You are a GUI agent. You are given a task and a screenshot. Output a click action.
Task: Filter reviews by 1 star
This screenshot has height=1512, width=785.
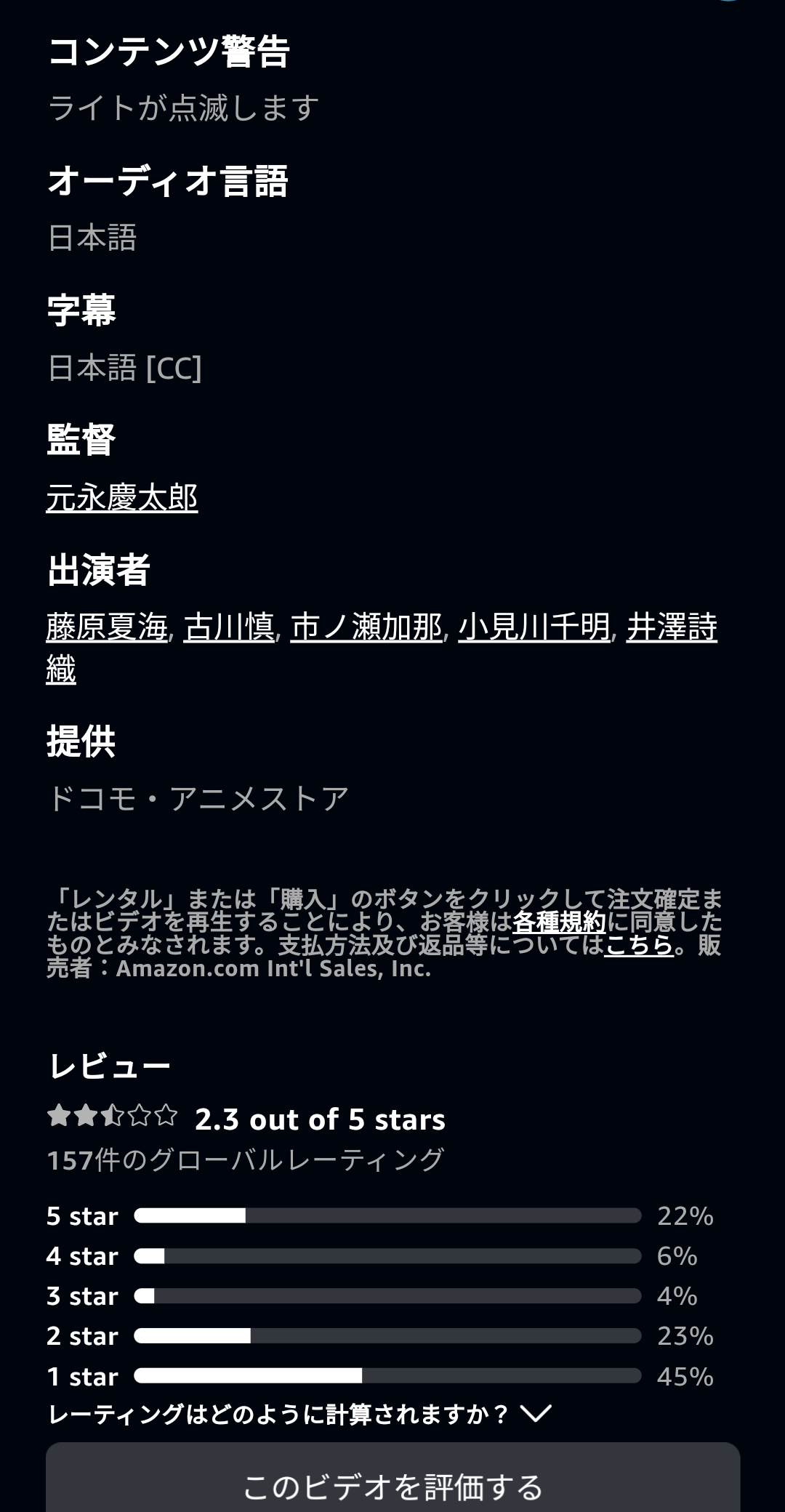[x=380, y=1376]
